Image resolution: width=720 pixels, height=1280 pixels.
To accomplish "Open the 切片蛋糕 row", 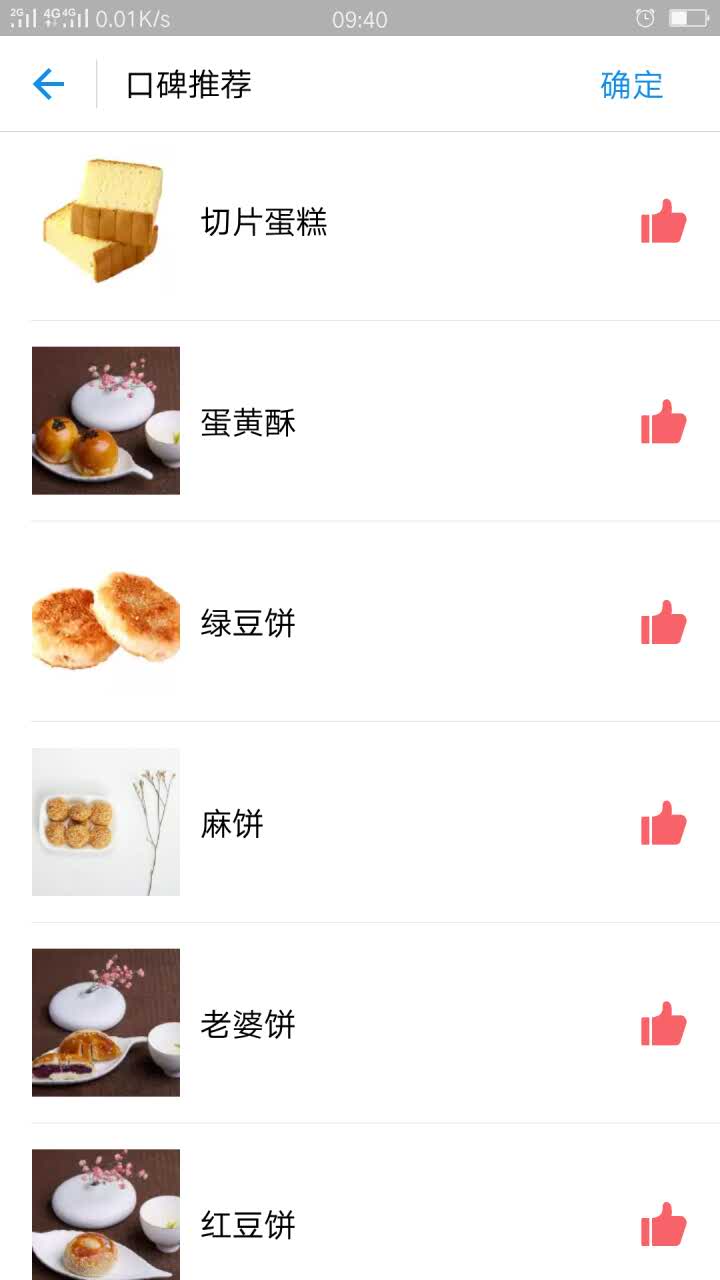I will [264, 222].
